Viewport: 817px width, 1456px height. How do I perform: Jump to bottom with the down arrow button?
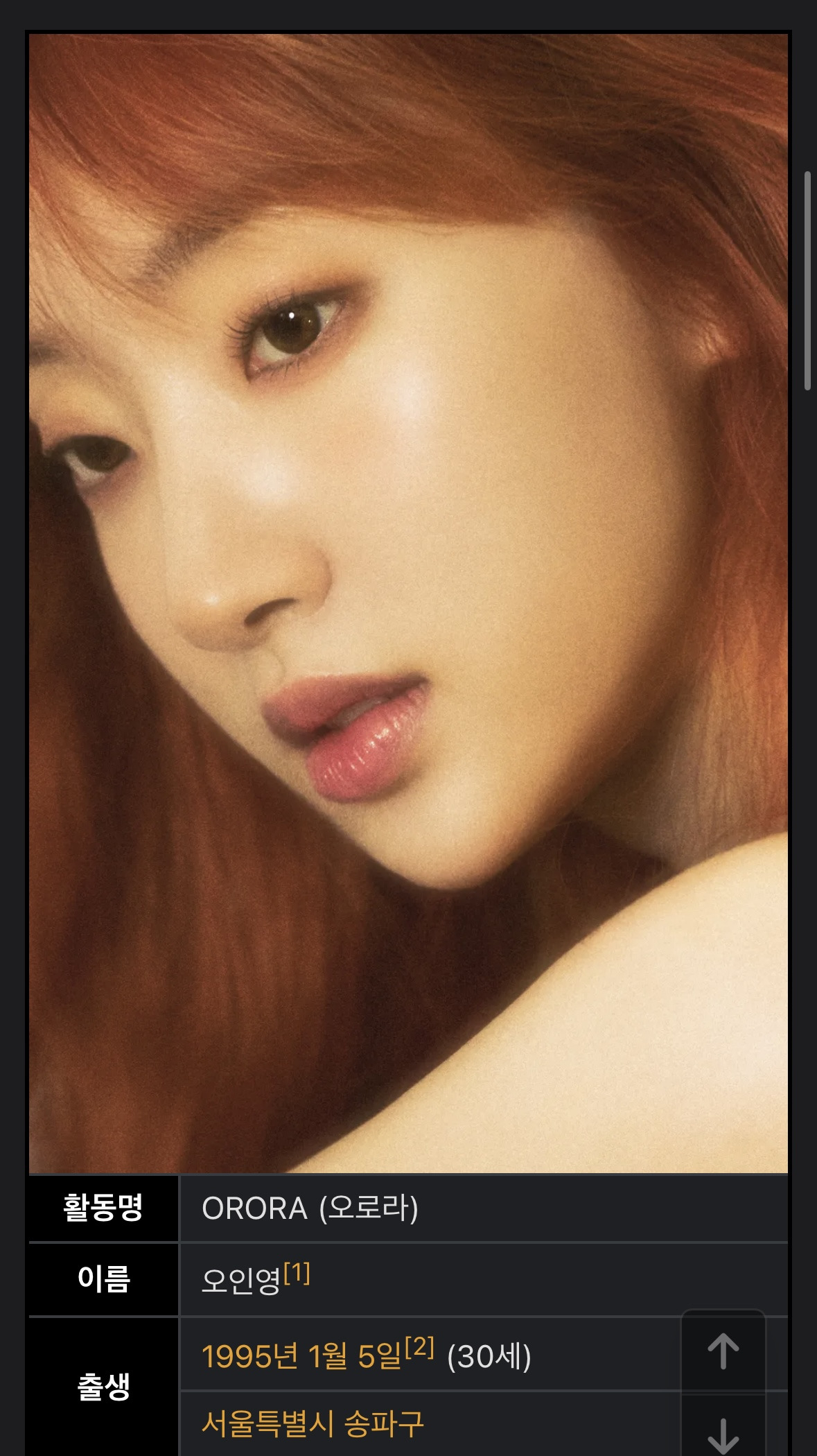723,1430
